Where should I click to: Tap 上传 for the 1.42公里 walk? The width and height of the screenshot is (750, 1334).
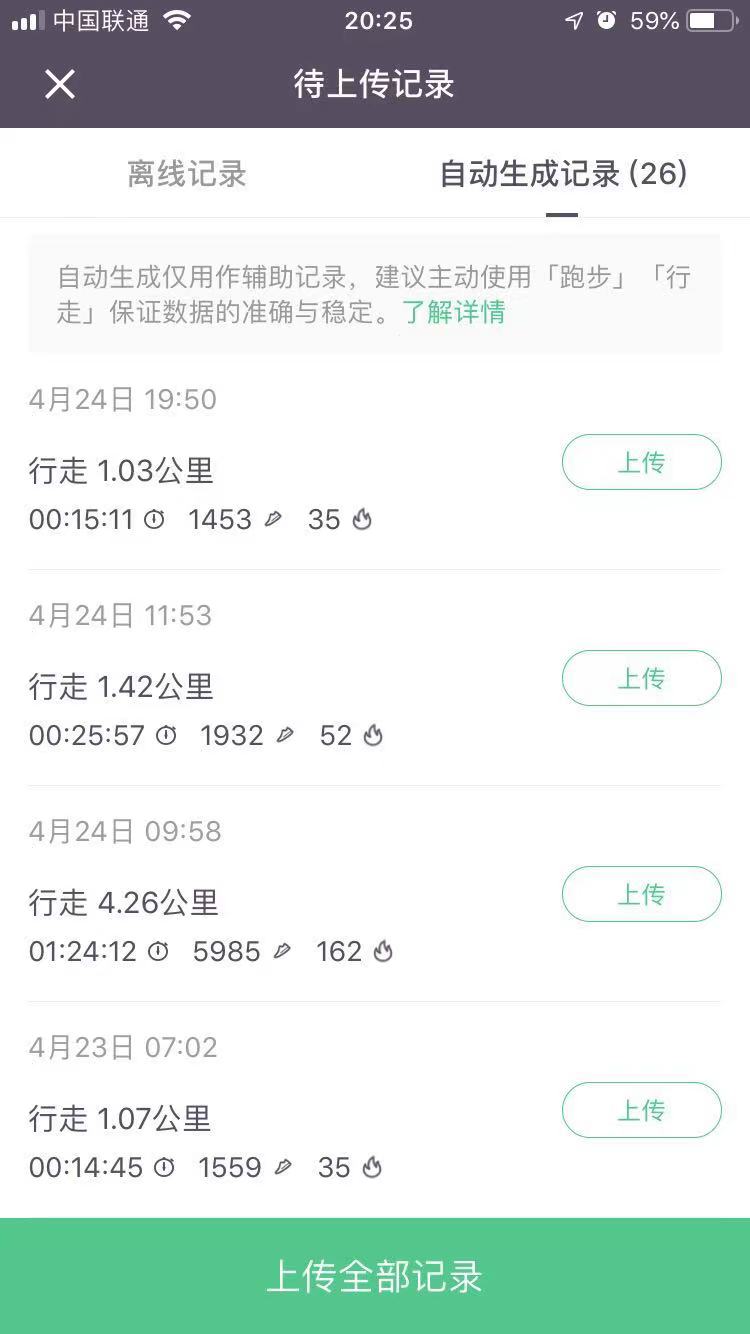point(641,678)
